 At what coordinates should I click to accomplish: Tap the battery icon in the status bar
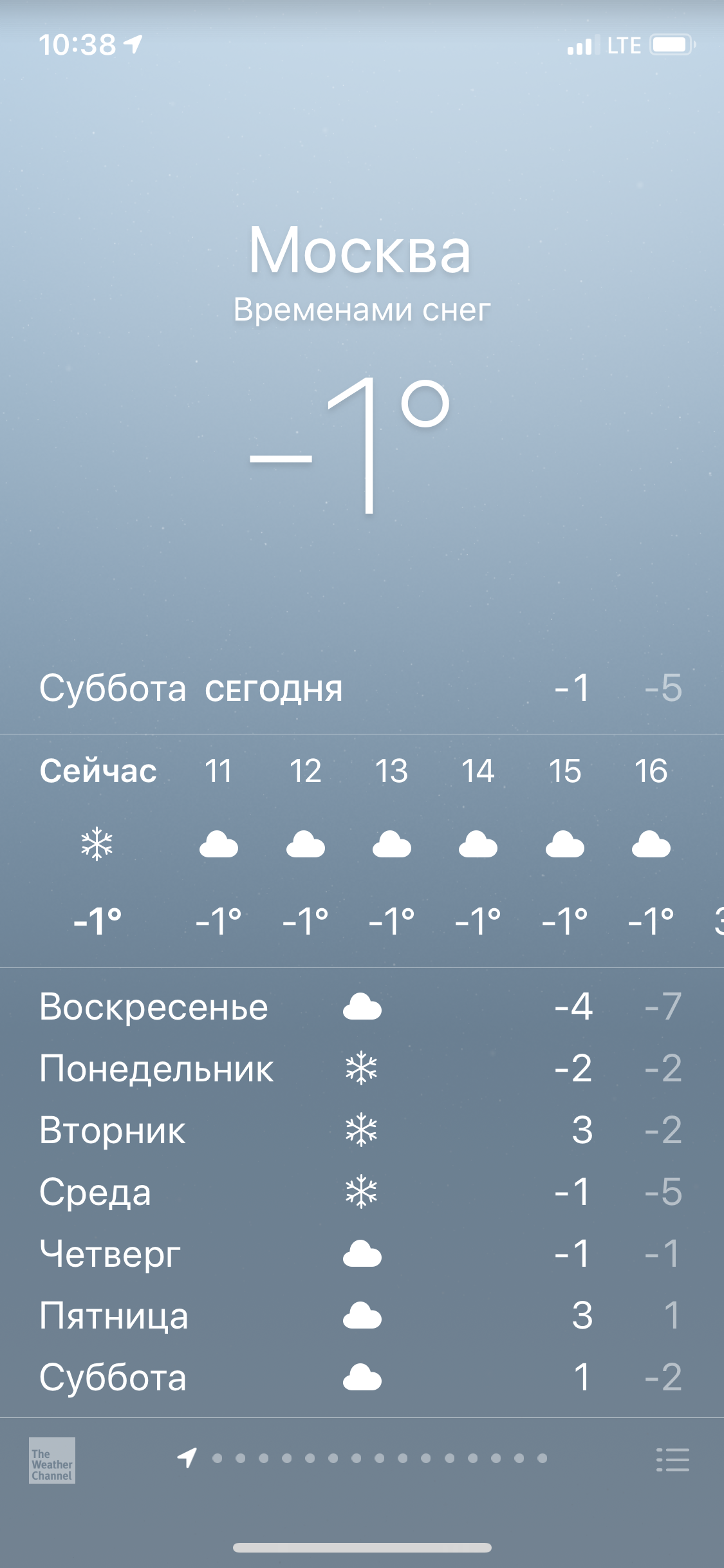tap(670, 45)
